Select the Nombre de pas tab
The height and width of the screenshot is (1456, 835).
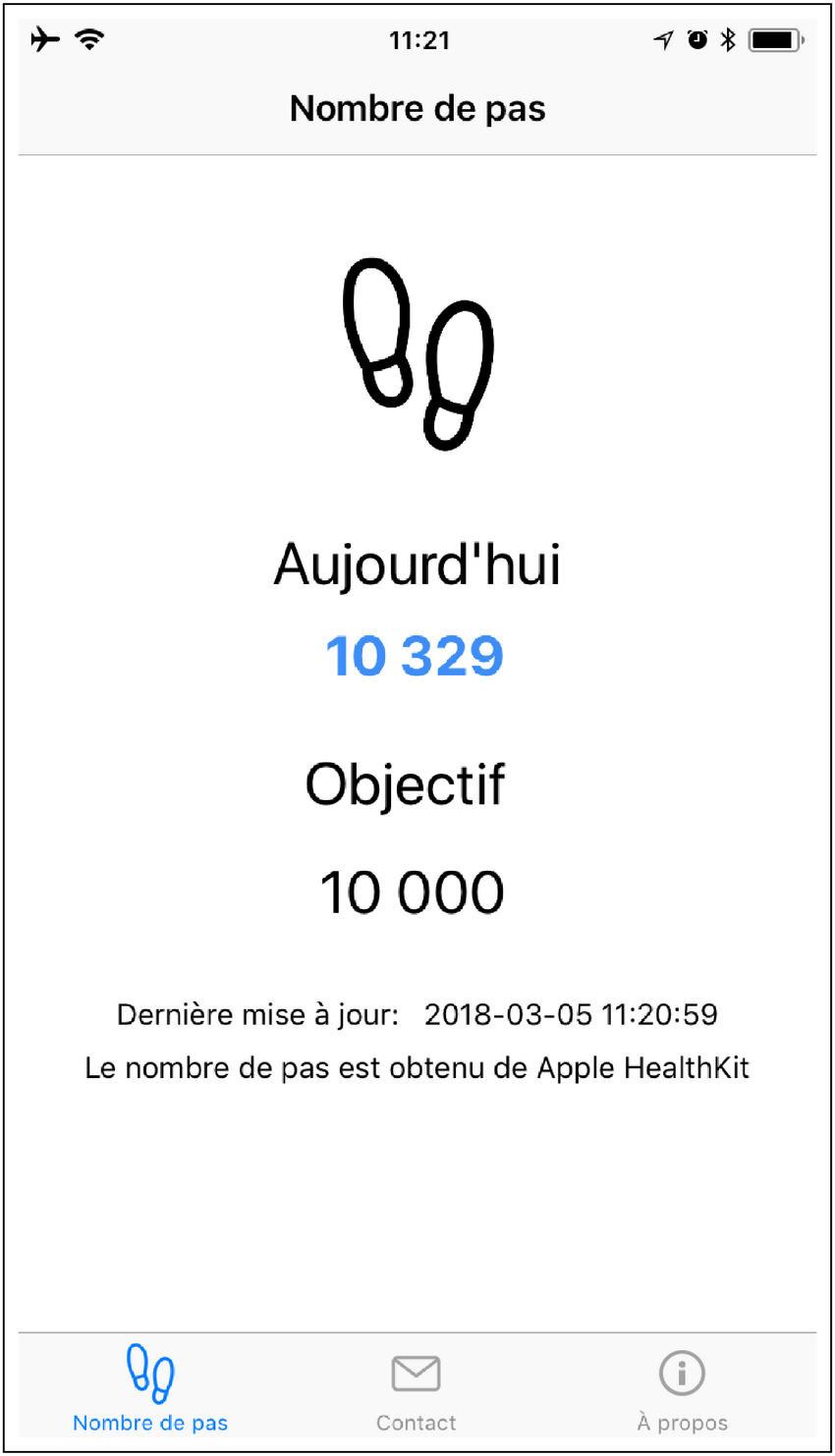(150, 1390)
